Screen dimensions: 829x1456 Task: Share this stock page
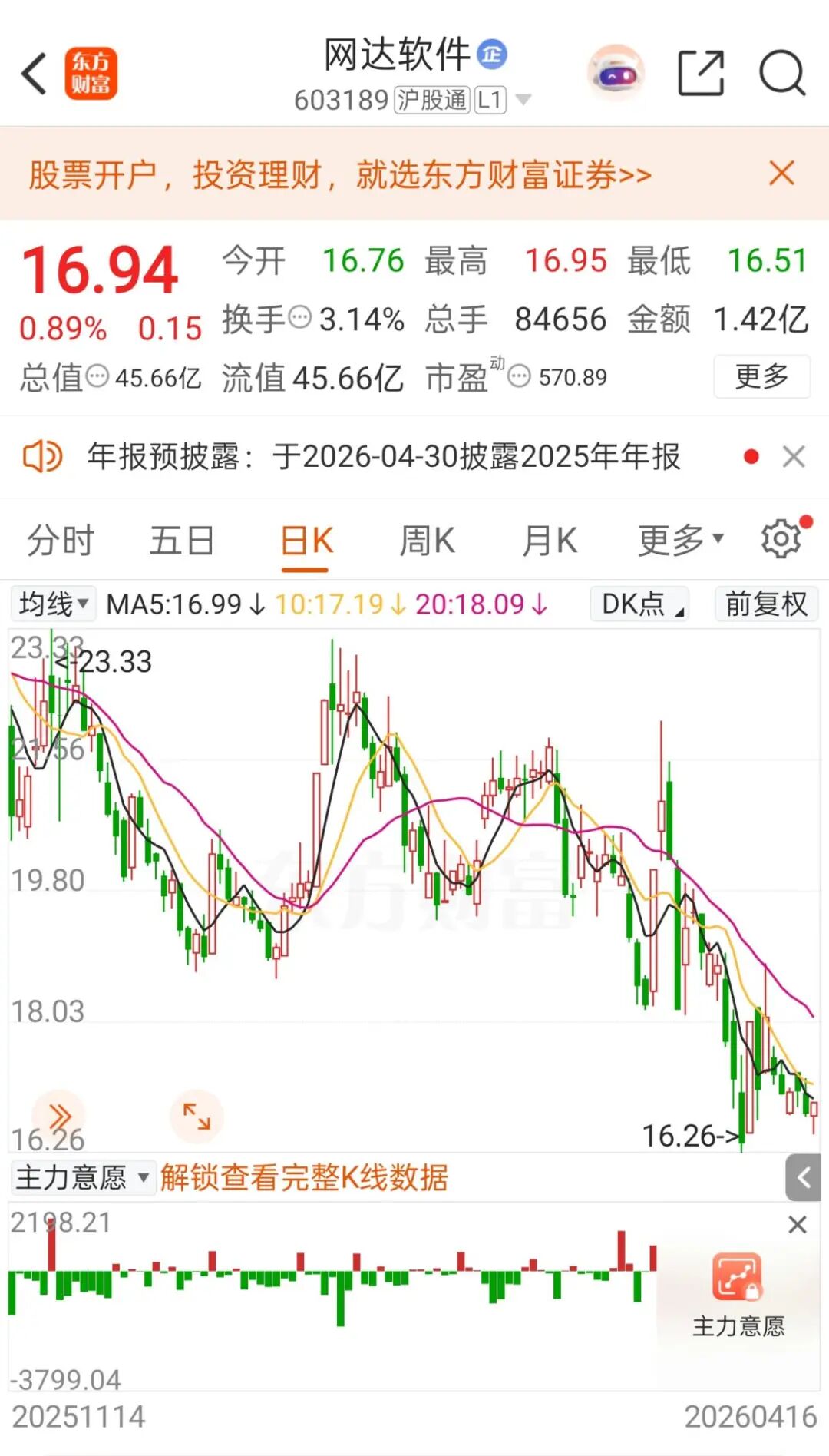point(701,74)
